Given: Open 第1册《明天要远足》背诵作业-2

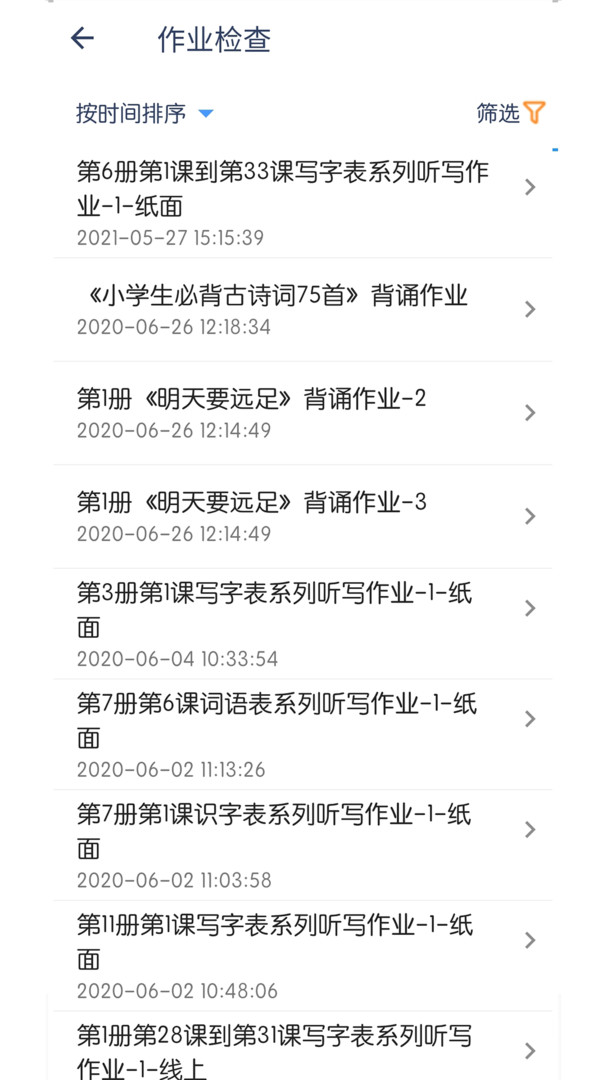Looking at the screenshot, I should point(303,413).
